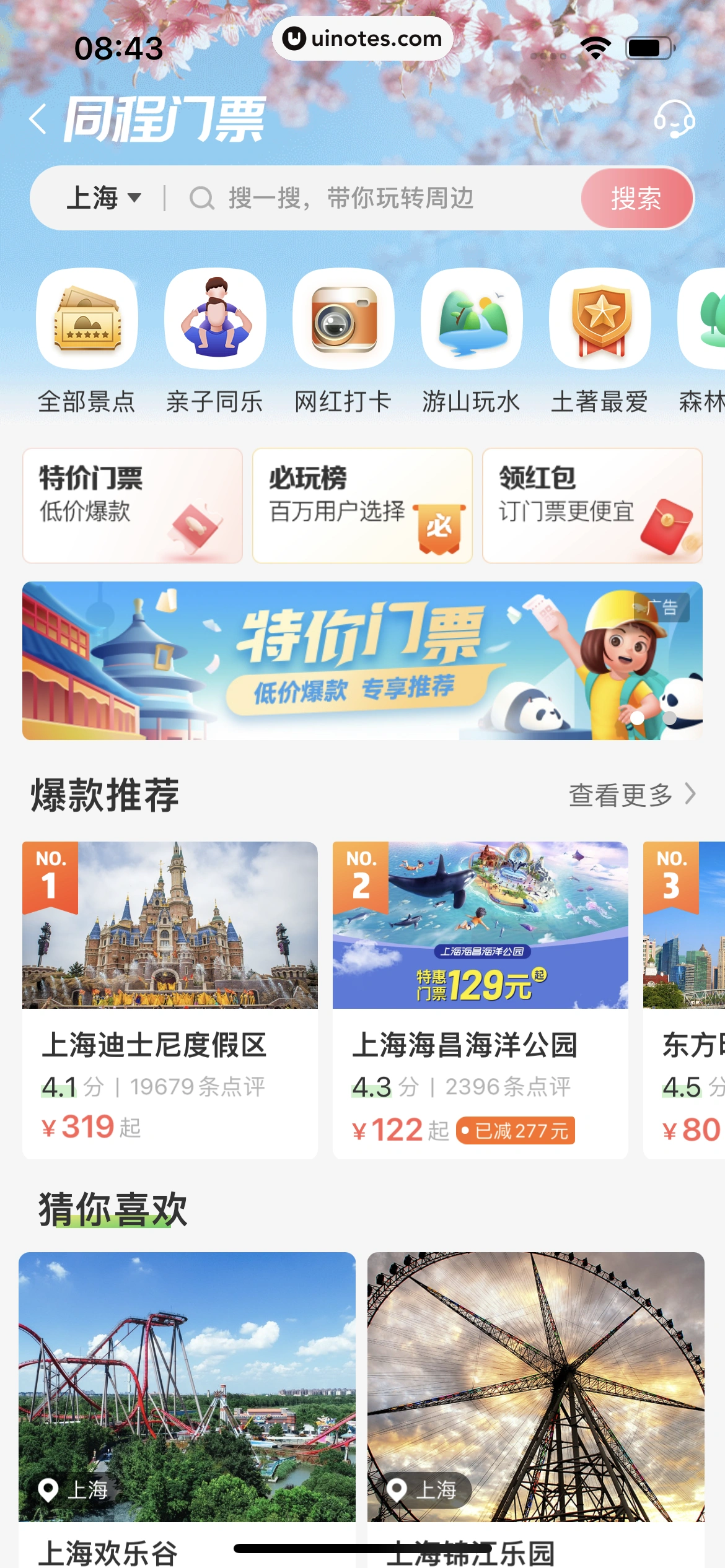Open the 必玩榜 card
Screen dimensions: 725x1568
pyautogui.click(x=362, y=505)
